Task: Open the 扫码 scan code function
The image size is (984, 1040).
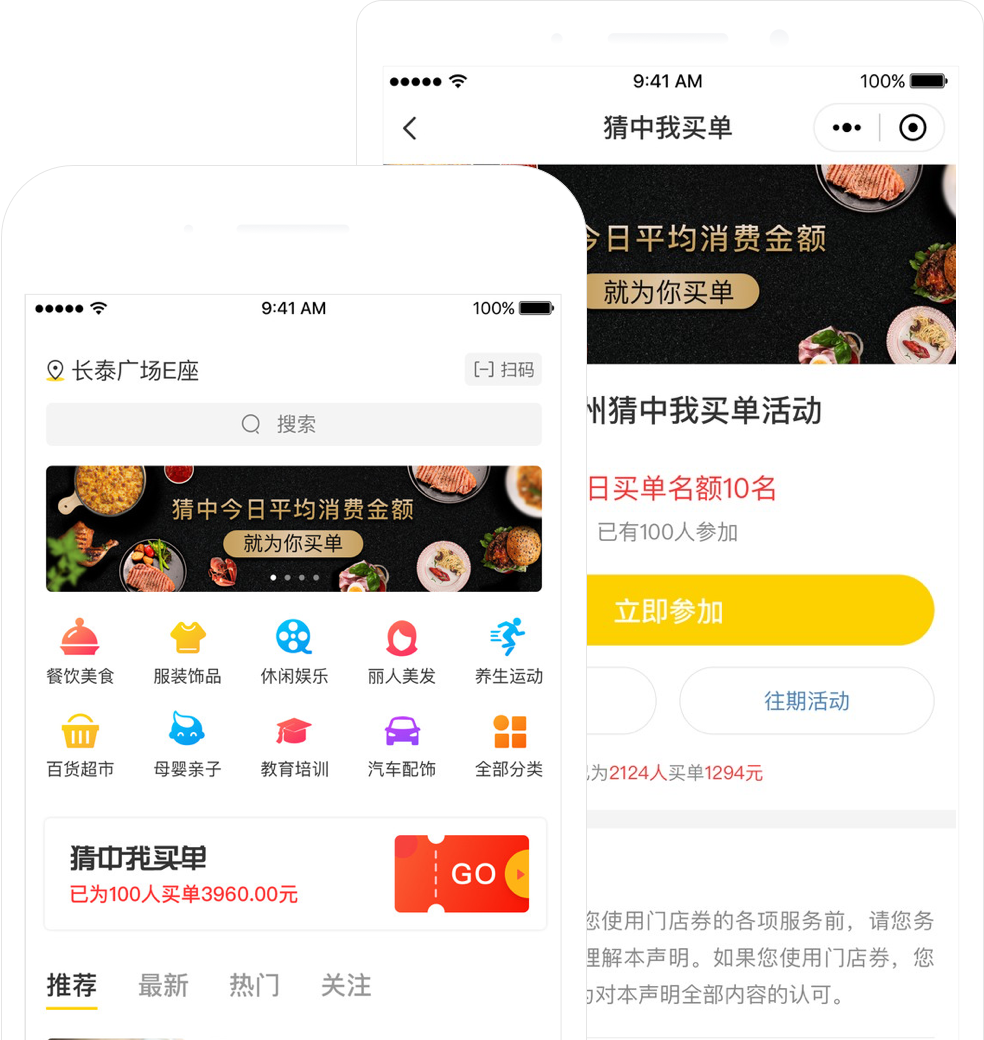Action: coord(503,370)
